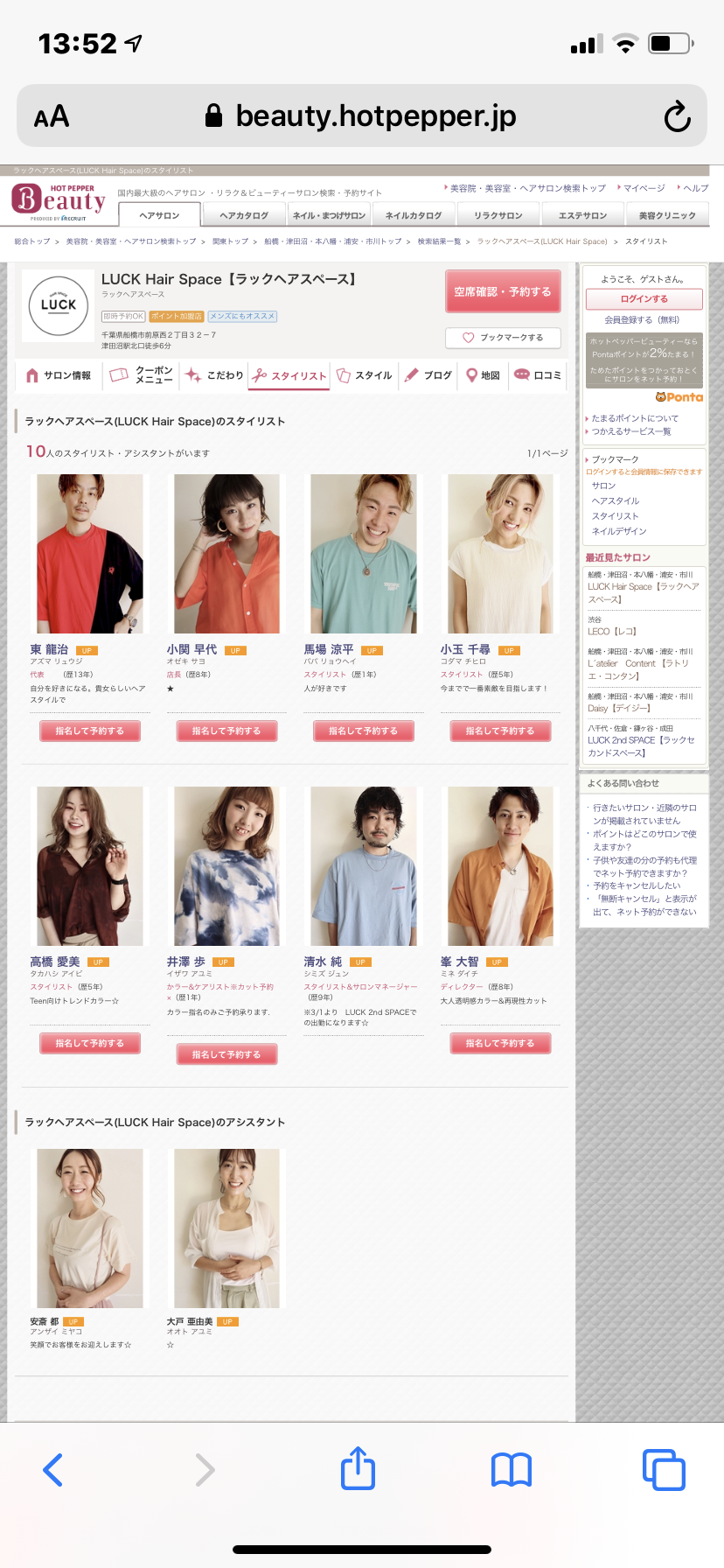724x1568 pixels.
Task: Open stylist 馬場 涼平's profile photo
Action: coord(364,553)
